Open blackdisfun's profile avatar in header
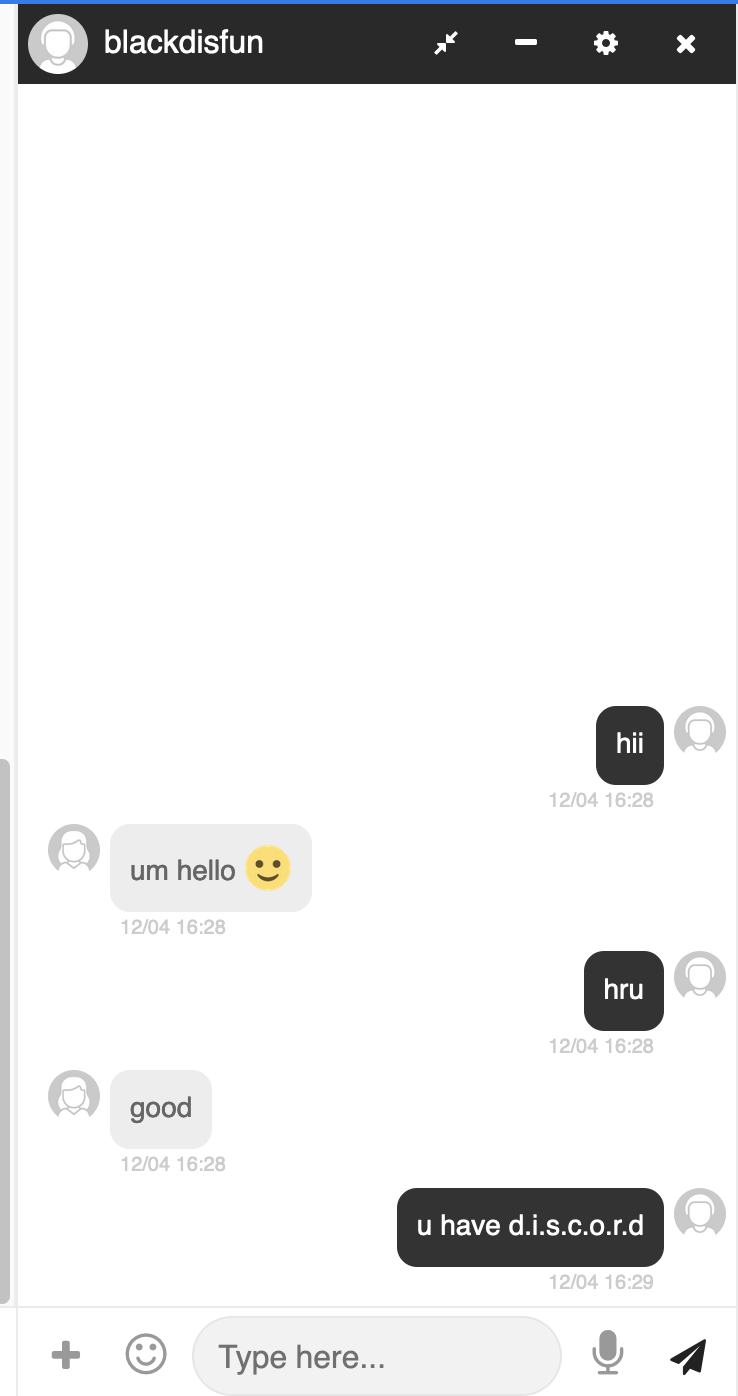Image resolution: width=738 pixels, height=1396 pixels. point(57,44)
